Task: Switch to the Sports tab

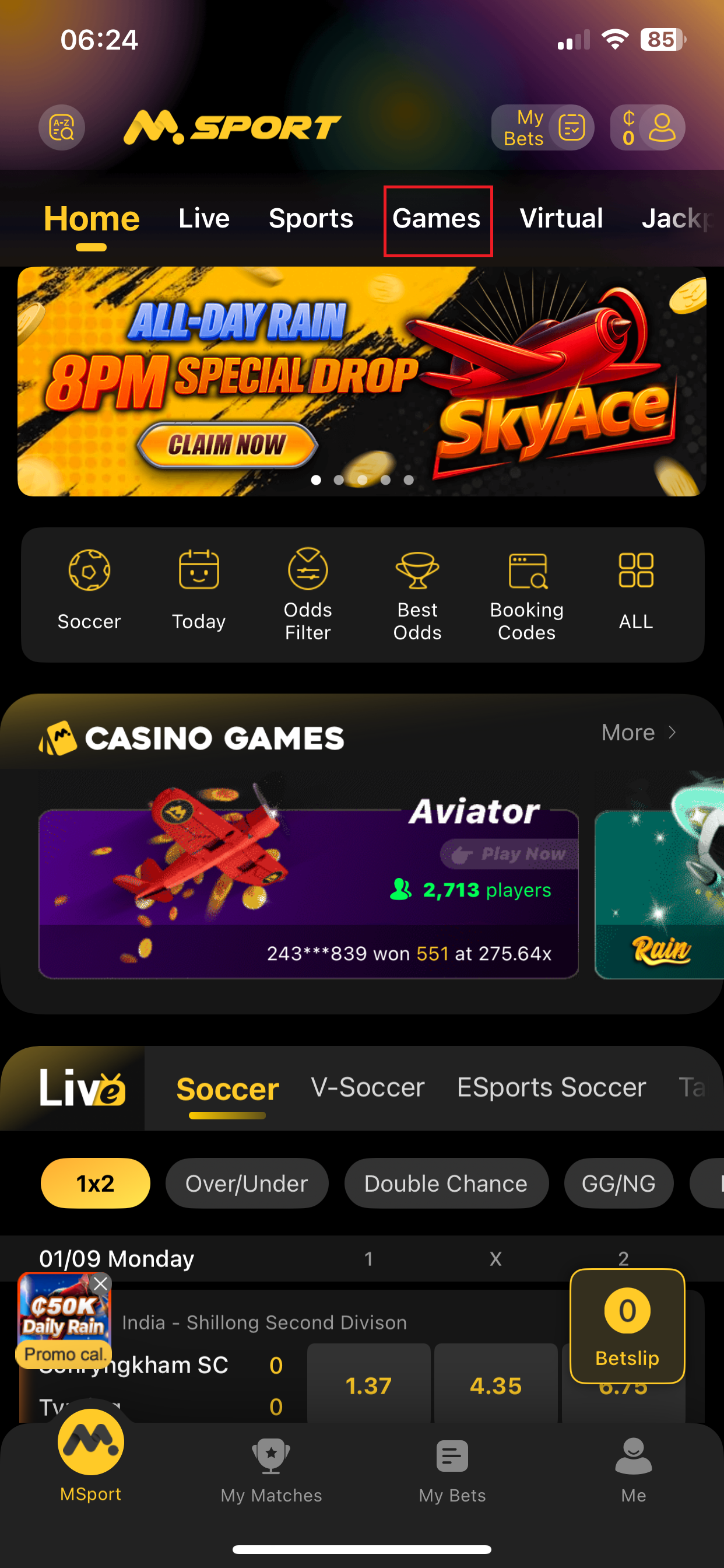Action: click(311, 219)
